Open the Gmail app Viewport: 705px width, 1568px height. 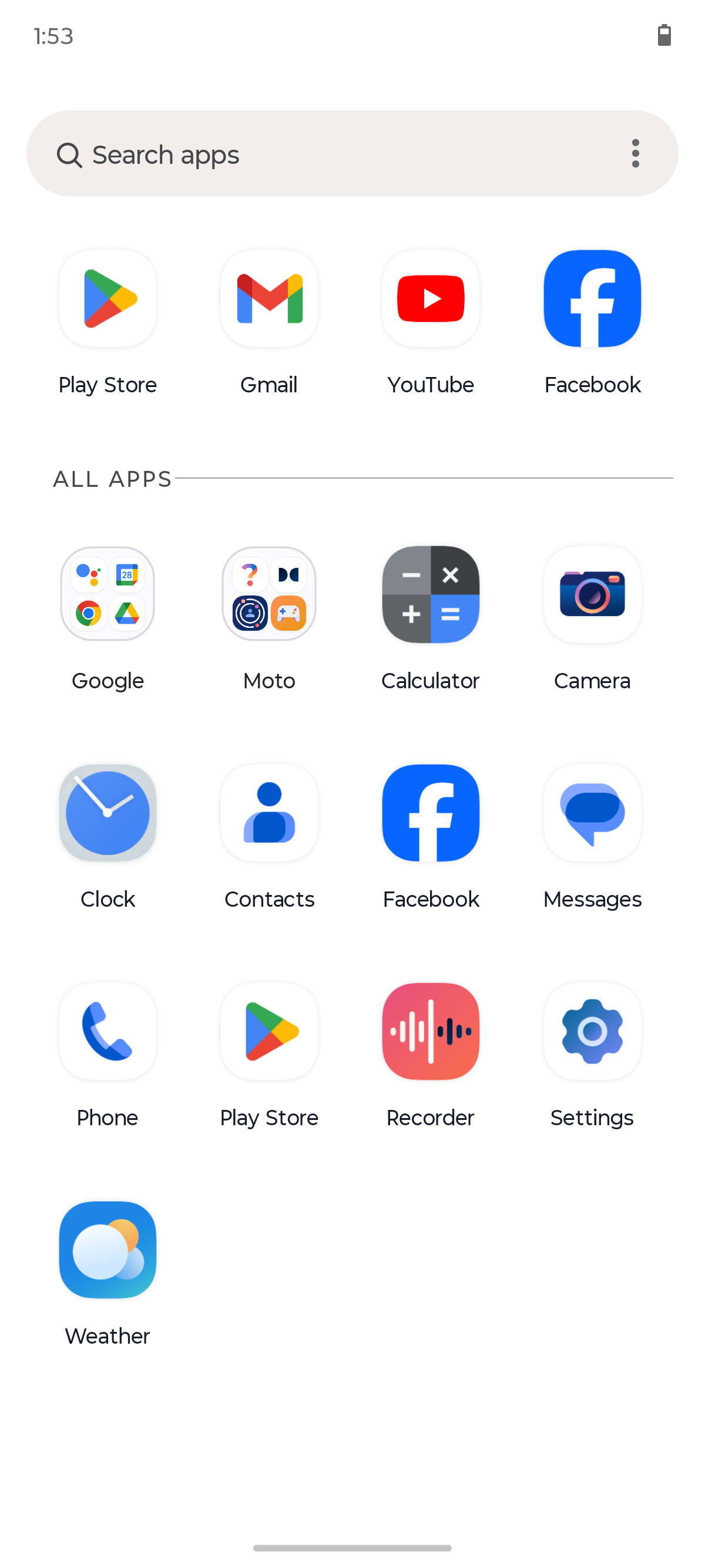coord(269,298)
